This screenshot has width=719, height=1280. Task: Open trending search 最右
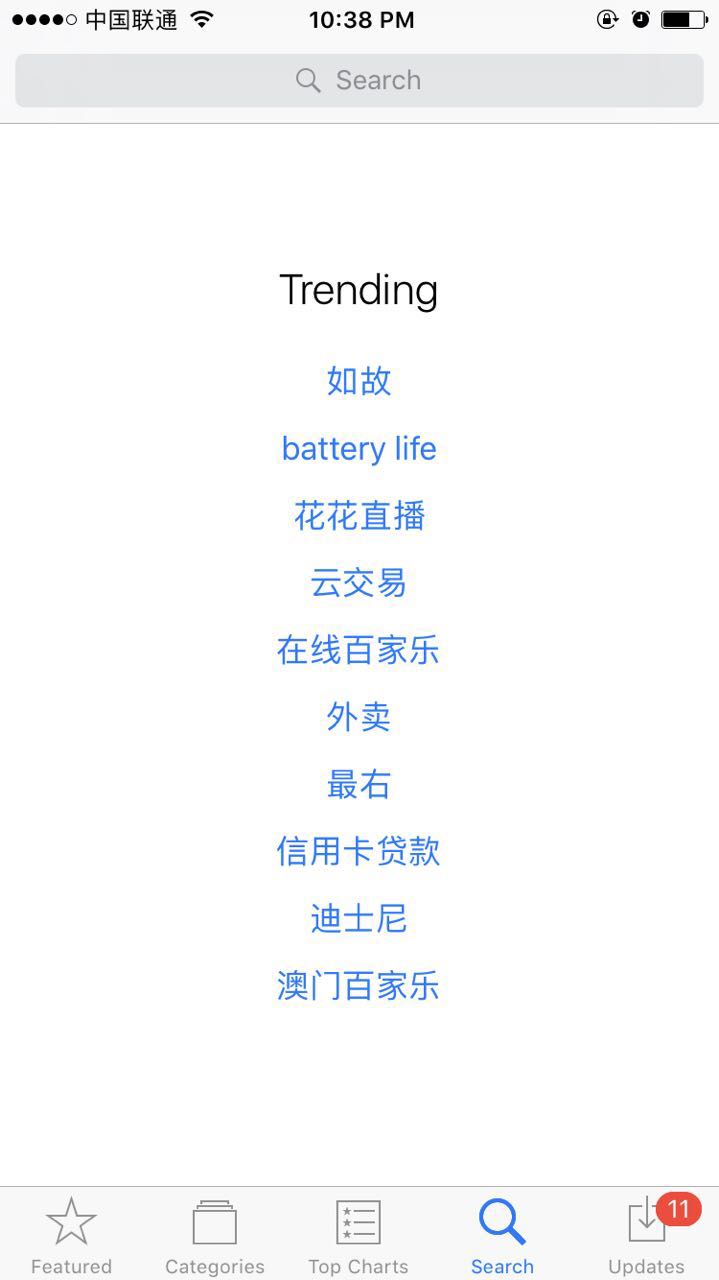[x=359, y=785]
